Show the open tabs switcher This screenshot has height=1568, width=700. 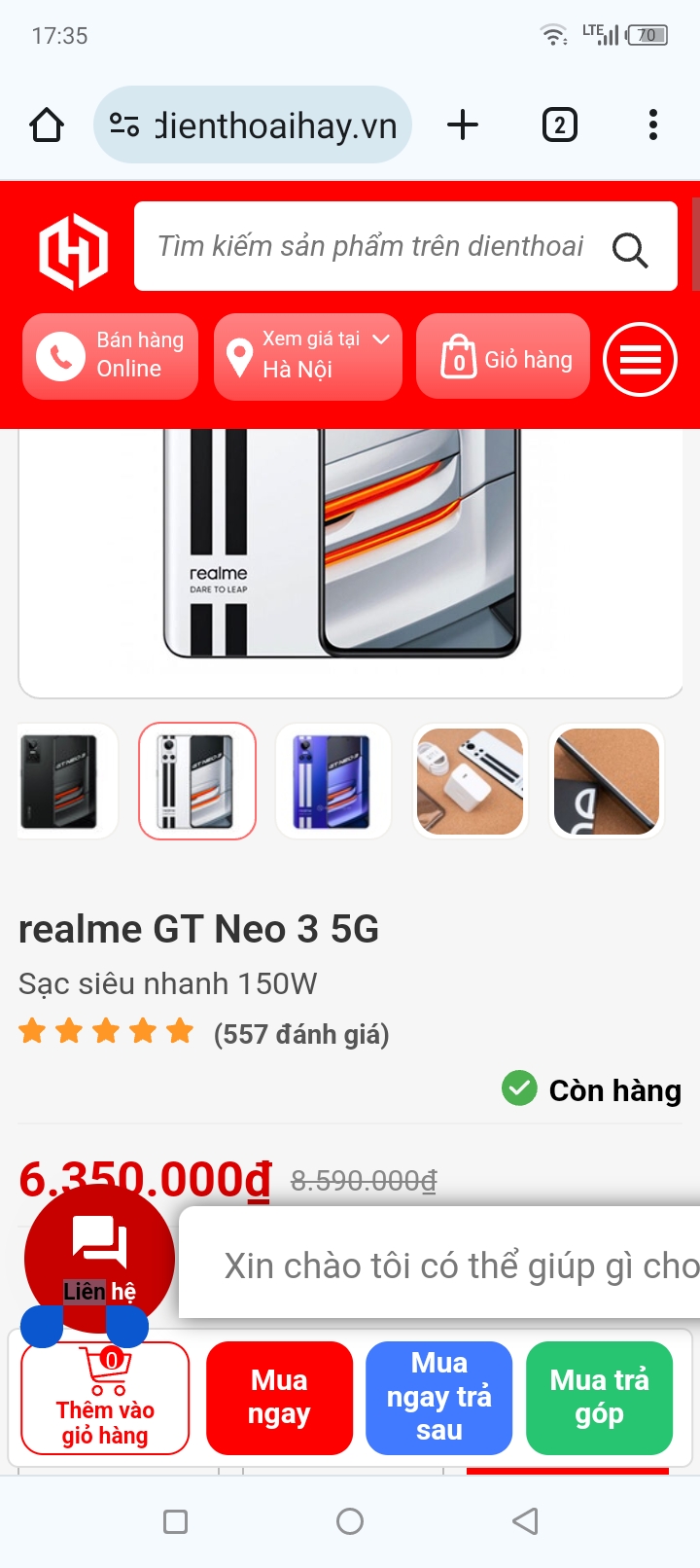(x=559, y=125)
